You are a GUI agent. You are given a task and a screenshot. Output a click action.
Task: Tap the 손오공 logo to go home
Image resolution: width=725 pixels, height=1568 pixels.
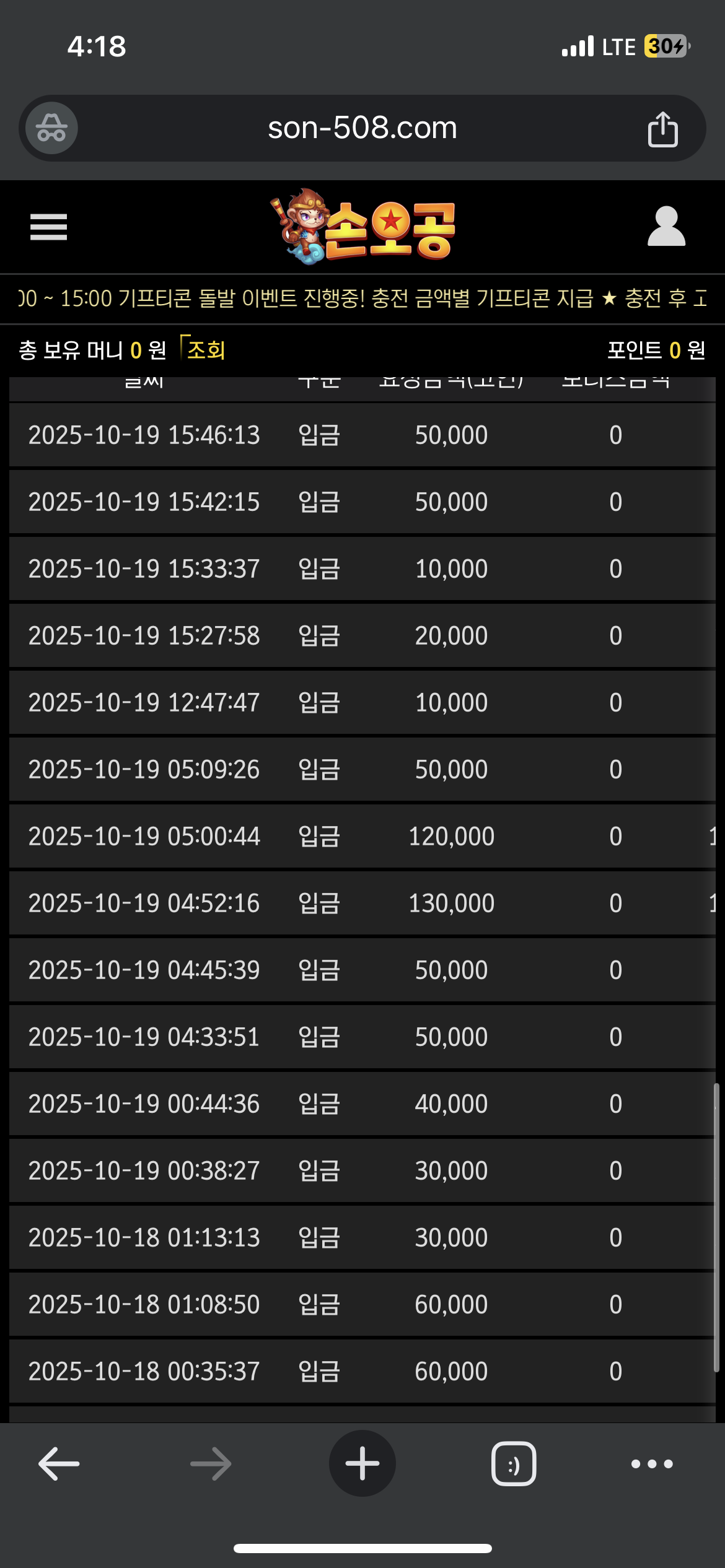364,227
